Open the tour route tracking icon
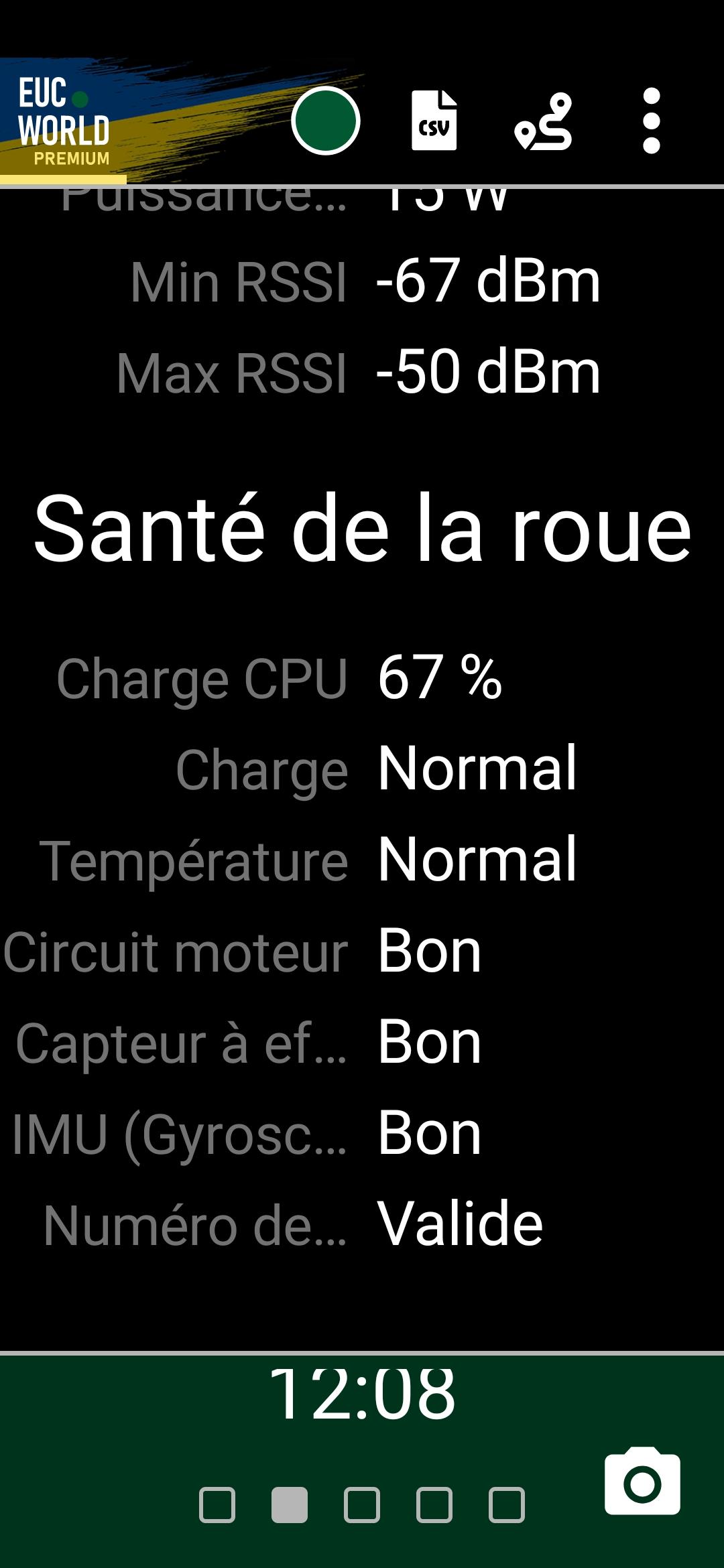This screenshot has height=1568, width=724. click(x=543, y=121)
